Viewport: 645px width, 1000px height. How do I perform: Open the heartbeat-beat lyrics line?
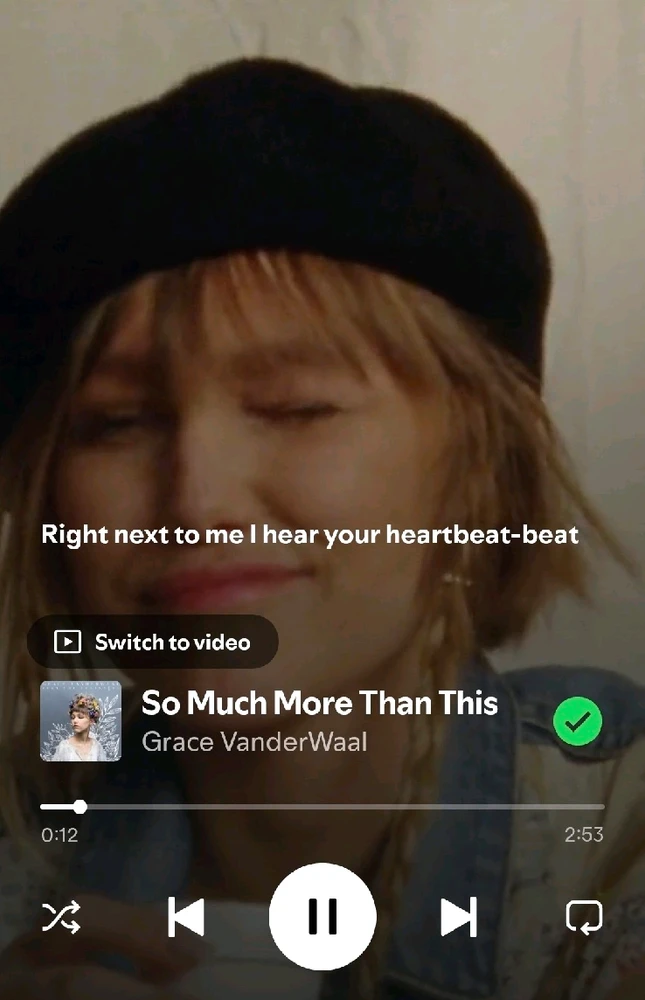point(310,534)
